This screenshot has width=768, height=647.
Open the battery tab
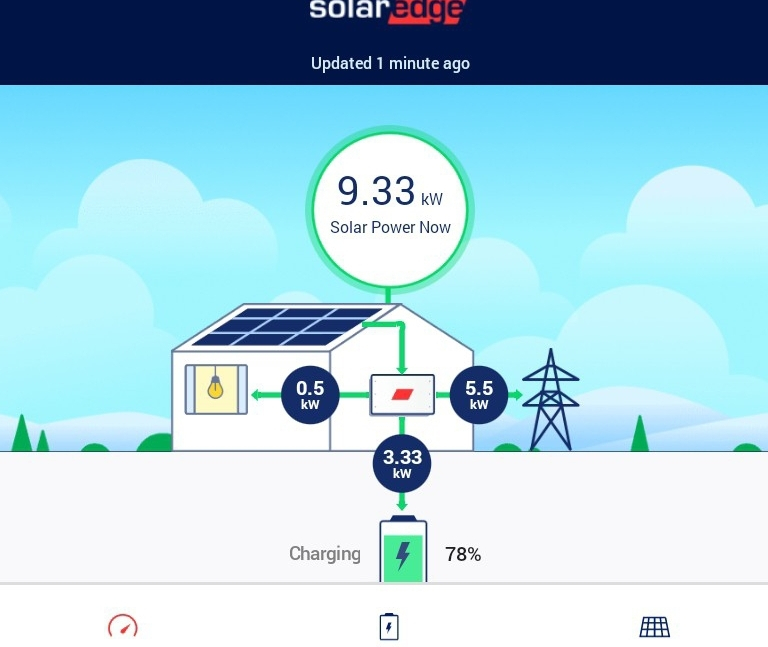389,627
